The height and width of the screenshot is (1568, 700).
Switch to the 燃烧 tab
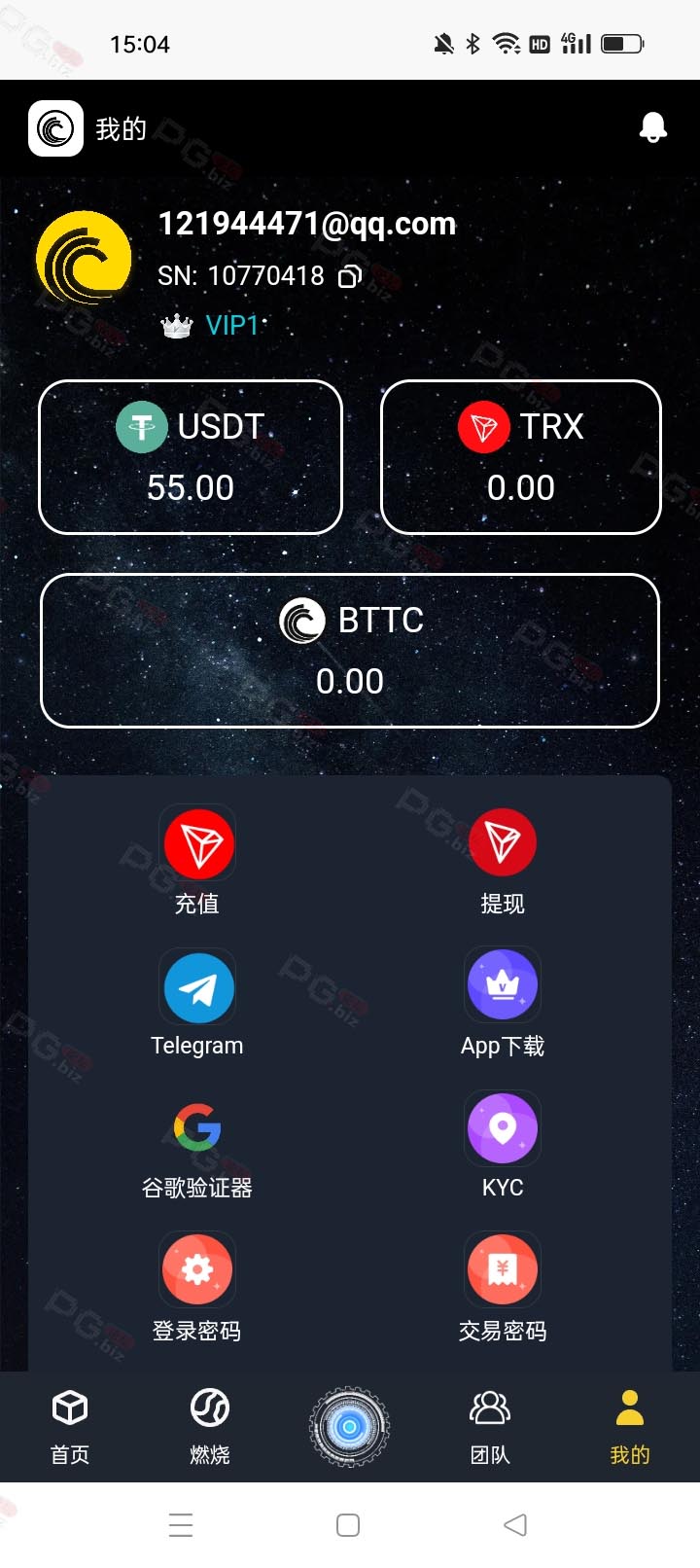click(210, 1427)
